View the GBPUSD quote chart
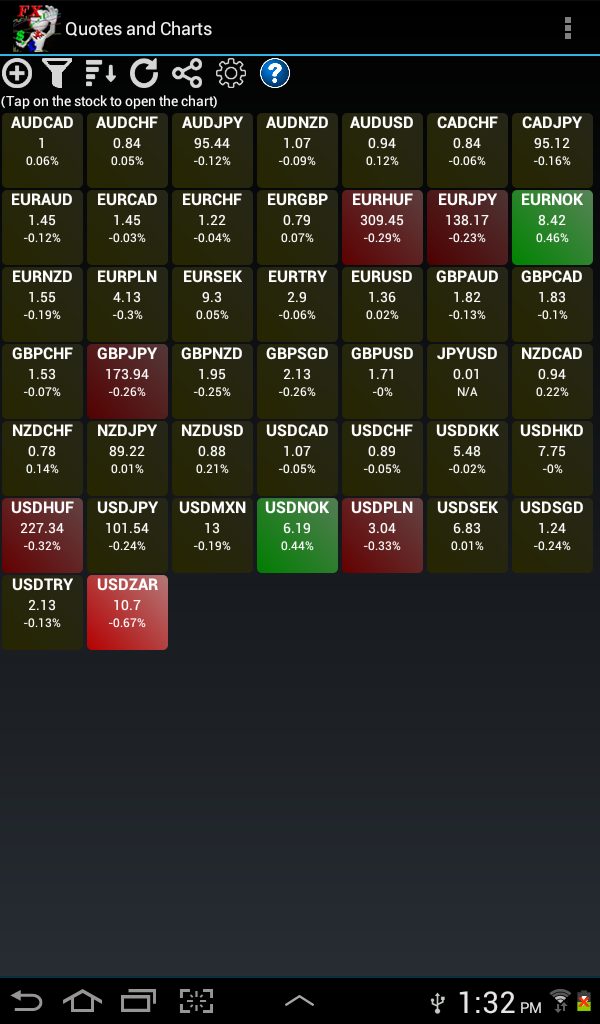 [382, 381]
